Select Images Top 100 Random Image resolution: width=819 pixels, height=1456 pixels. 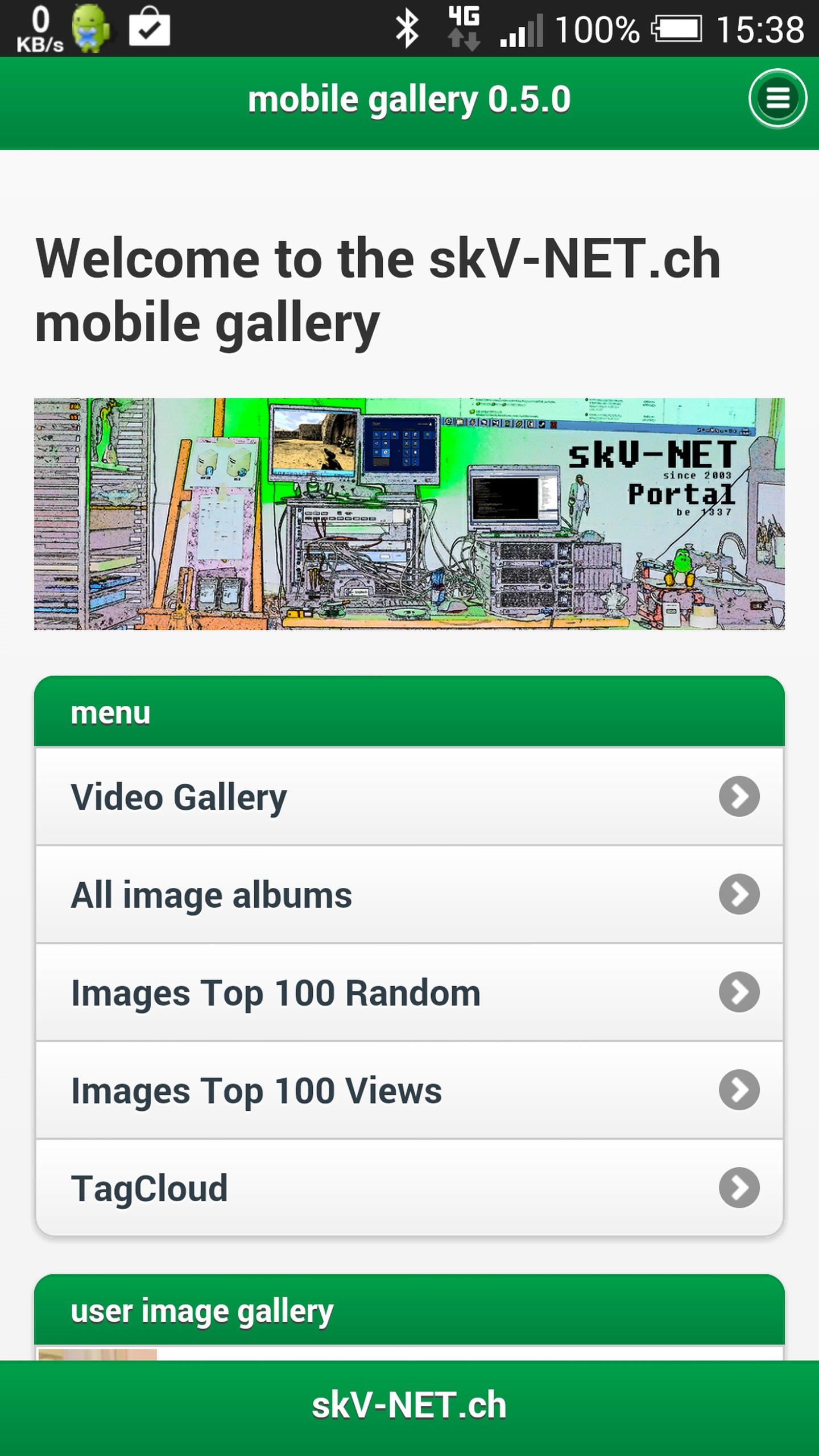pos(408,992)
